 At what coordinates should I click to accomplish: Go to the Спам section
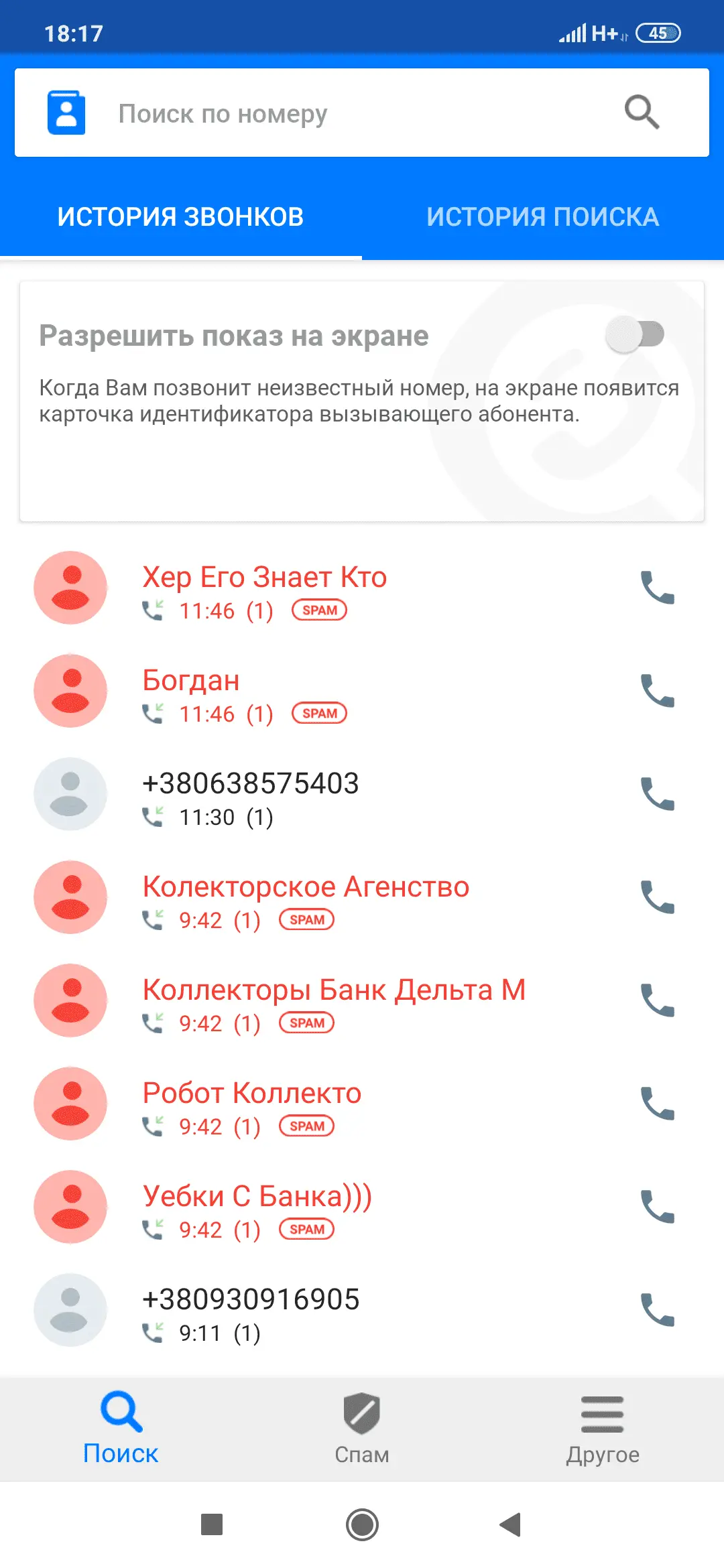click(x=362, y=1428)
